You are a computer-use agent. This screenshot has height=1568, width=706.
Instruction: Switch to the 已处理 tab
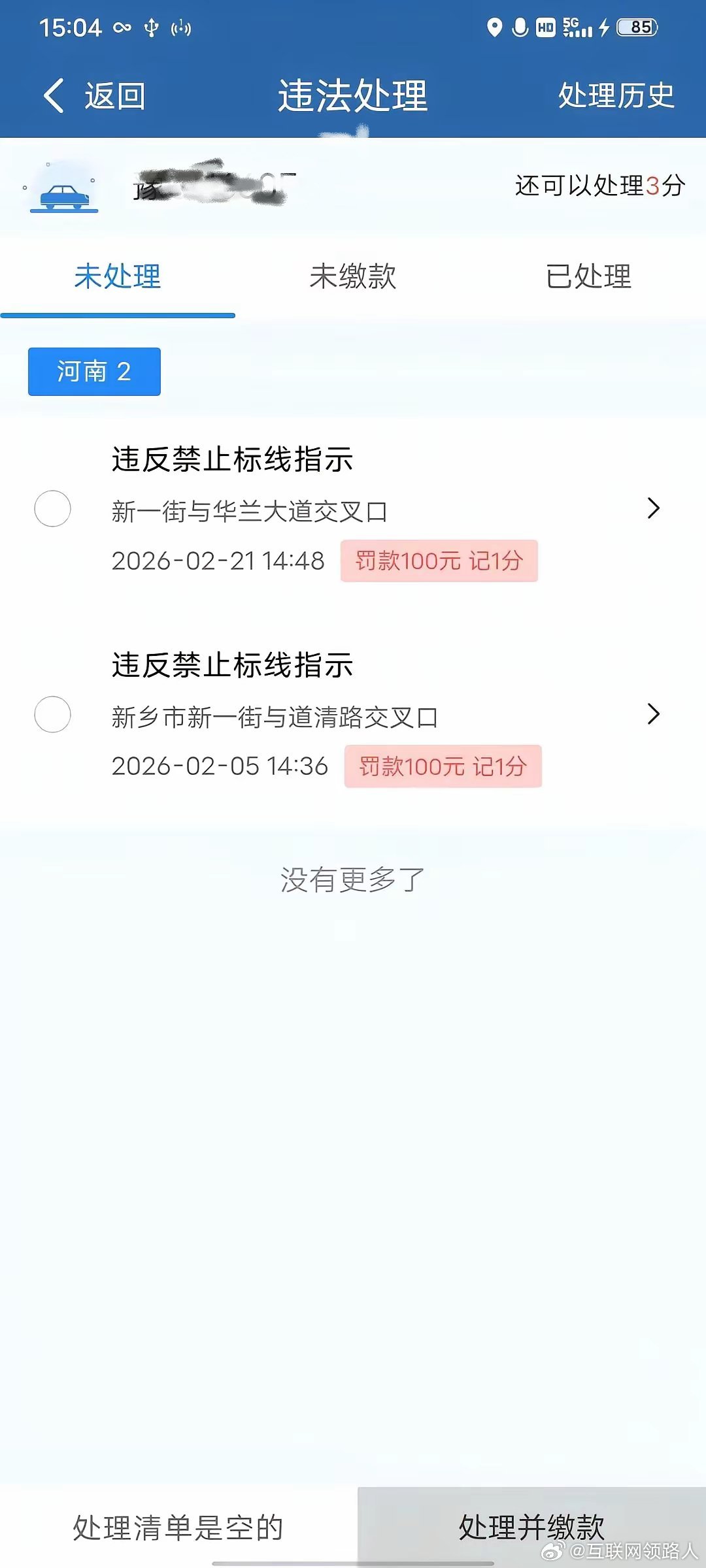click(588, 276)
